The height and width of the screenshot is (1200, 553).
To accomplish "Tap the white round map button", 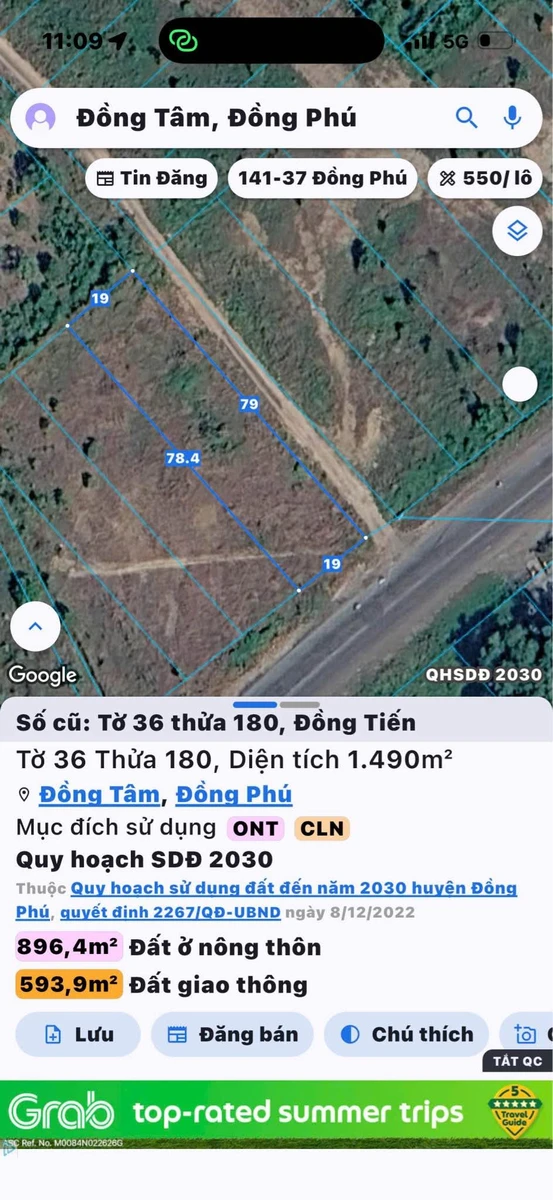I will [519, 385].
